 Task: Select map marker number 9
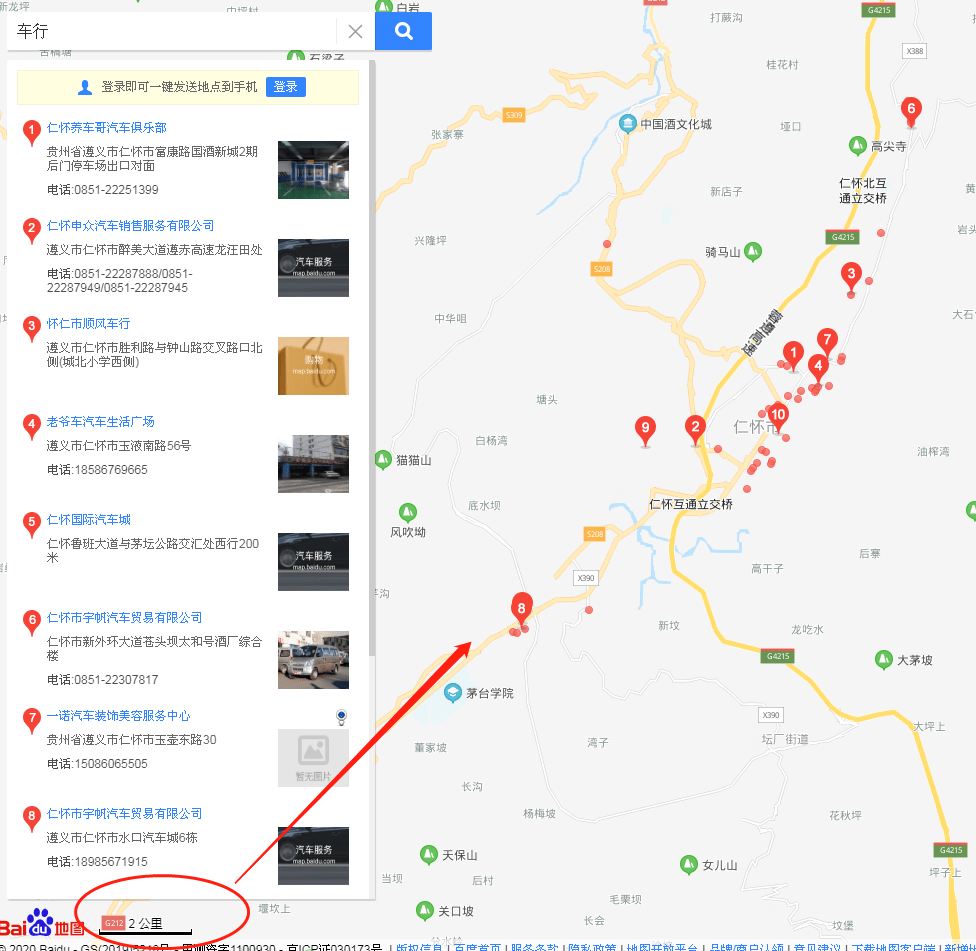[x=645, y=430]
